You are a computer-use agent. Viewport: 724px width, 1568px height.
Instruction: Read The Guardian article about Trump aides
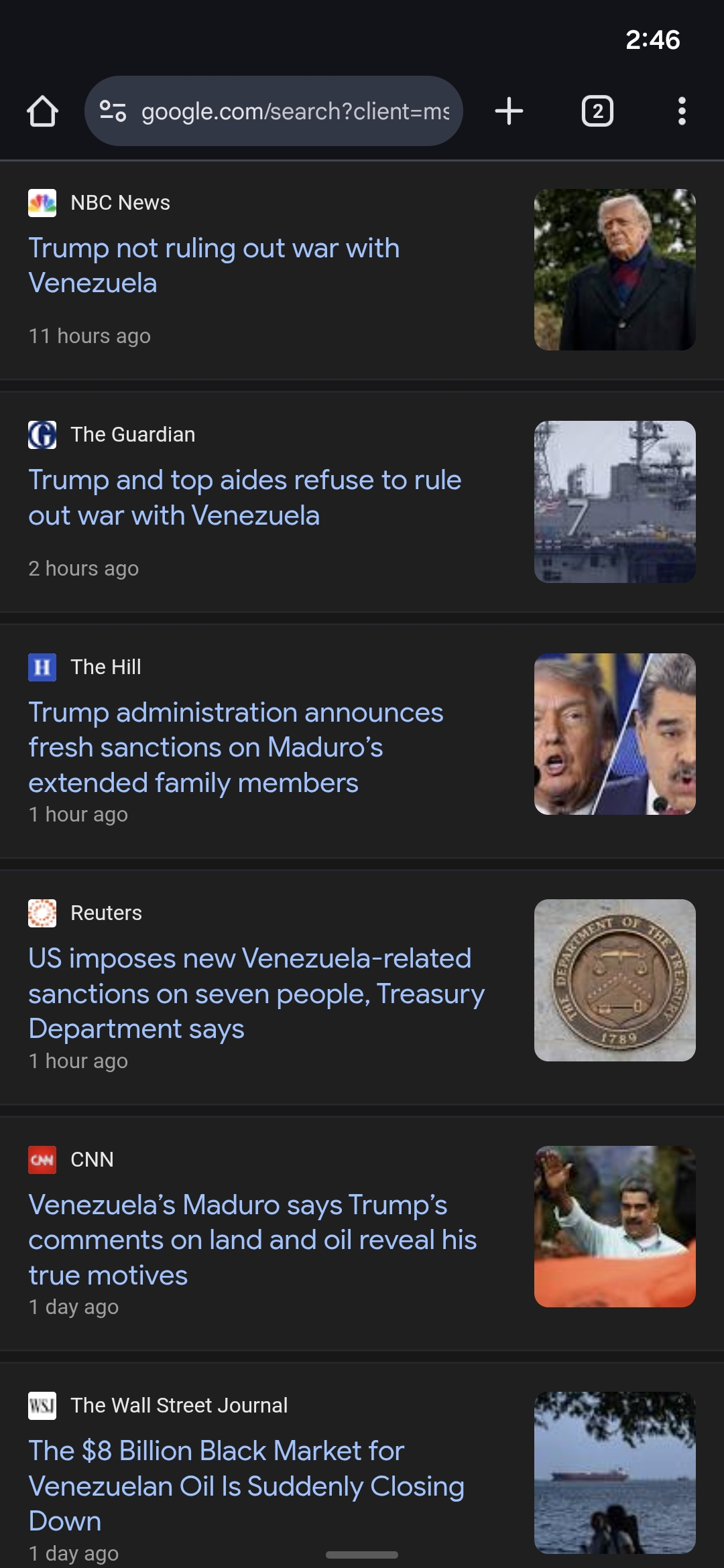click(x=245, y=497)
